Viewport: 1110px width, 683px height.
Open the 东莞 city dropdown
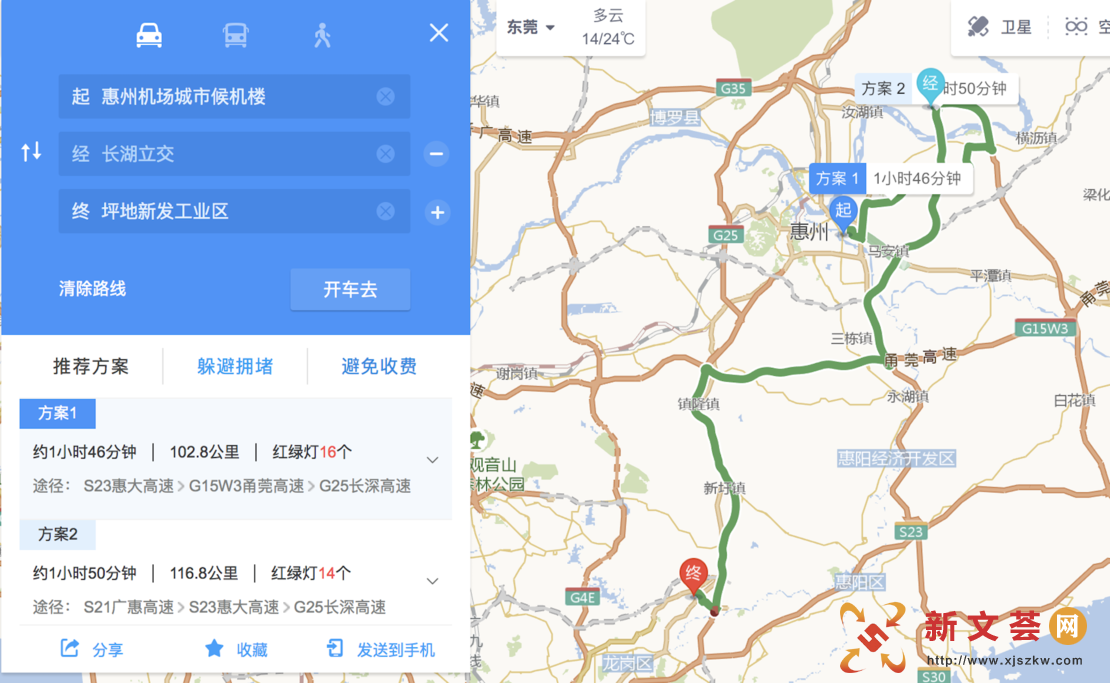pos(531,27)
